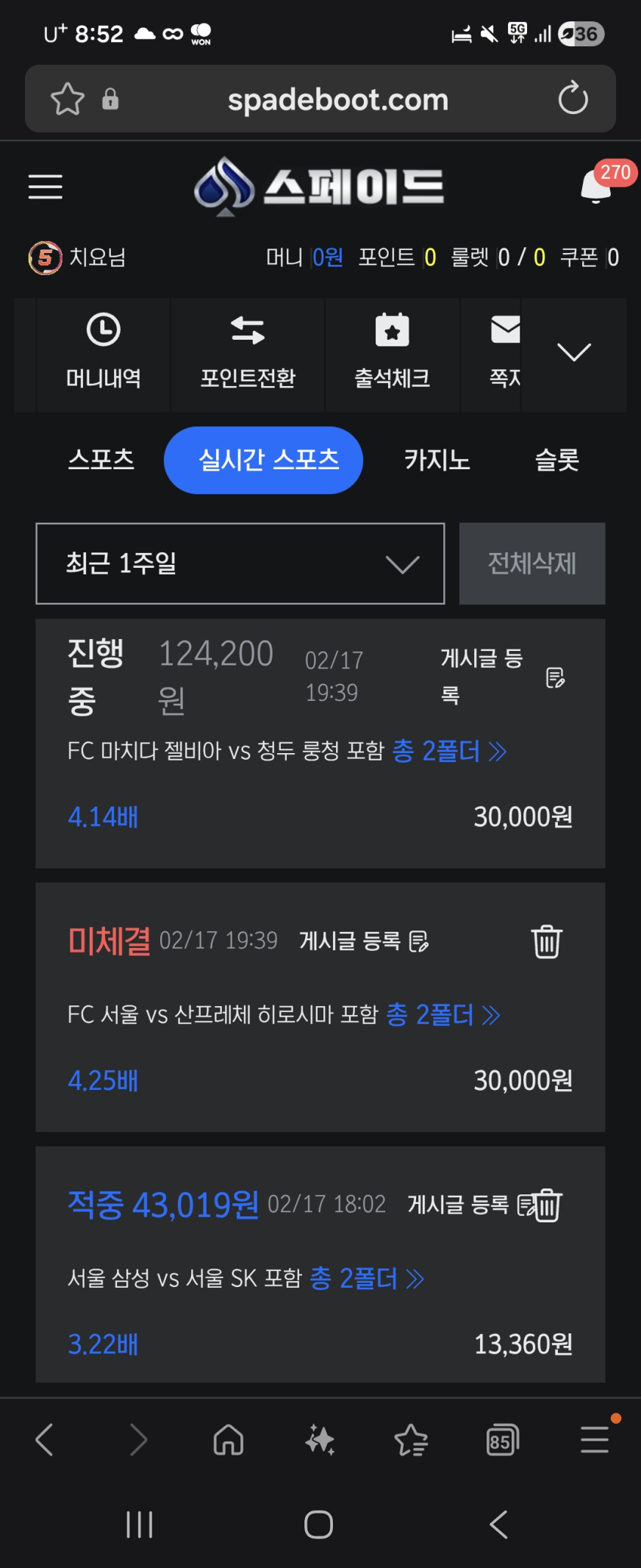This screenshot has width=641, height=1568.
Task: Open the hamburger drawer menu
Action: point(45,187)
